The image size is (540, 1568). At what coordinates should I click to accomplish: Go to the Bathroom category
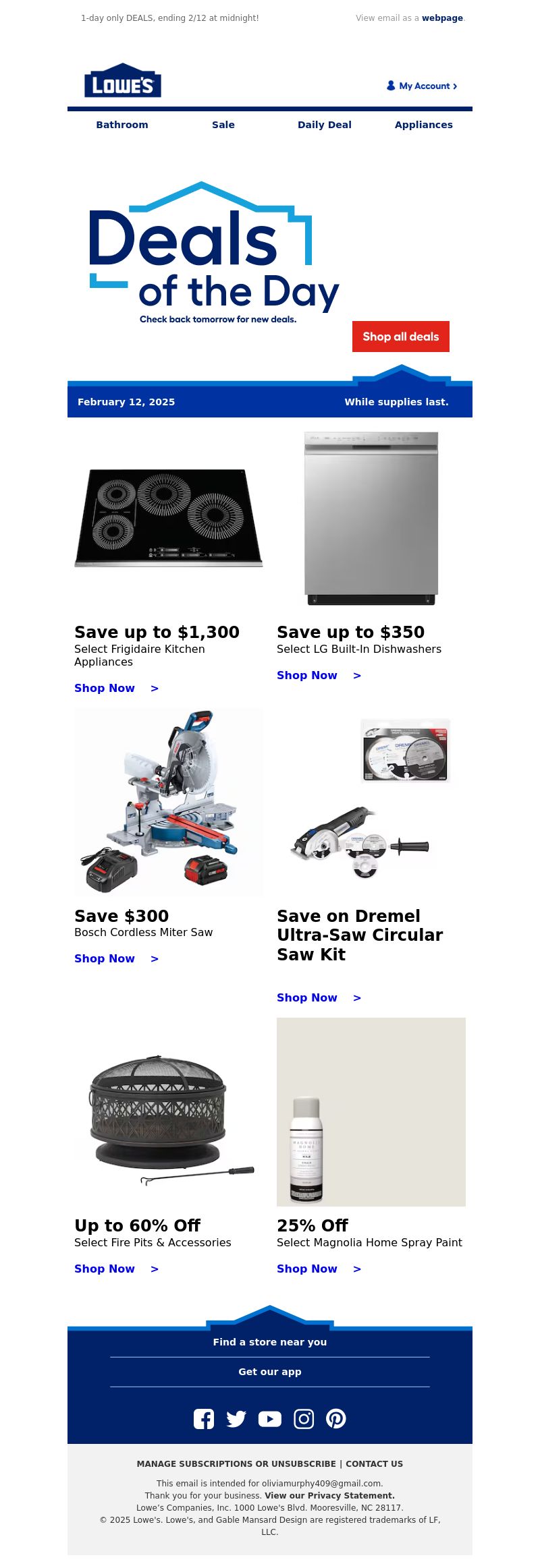point(122,125)
